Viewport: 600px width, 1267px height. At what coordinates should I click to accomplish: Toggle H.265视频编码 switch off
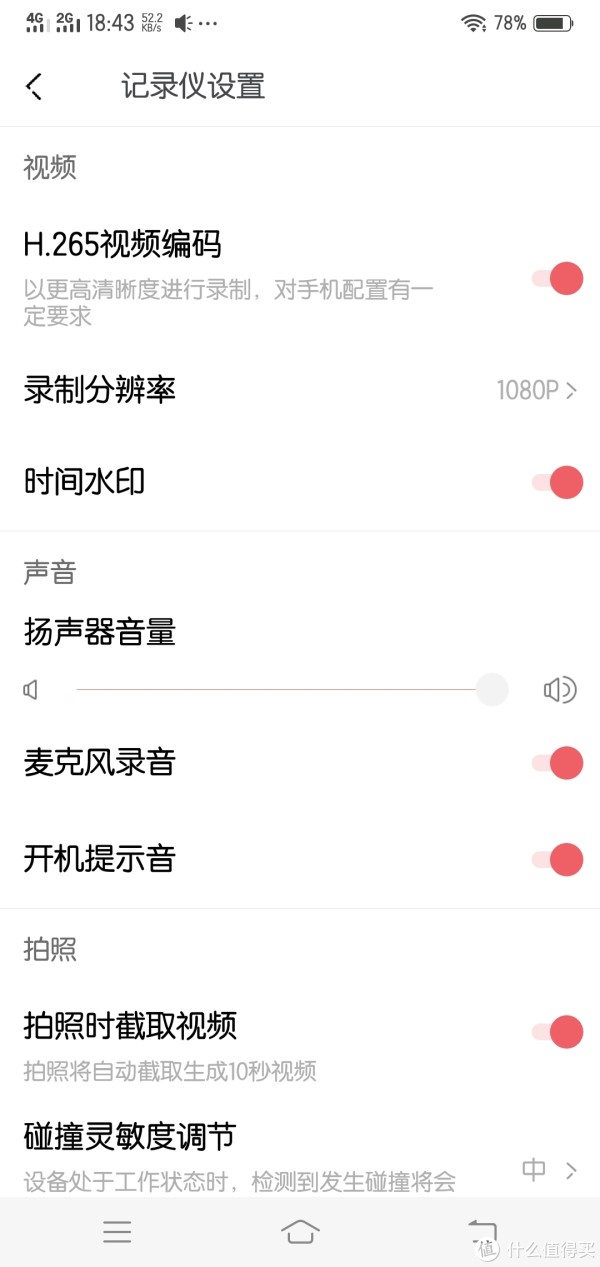click(x=557, y=278)
